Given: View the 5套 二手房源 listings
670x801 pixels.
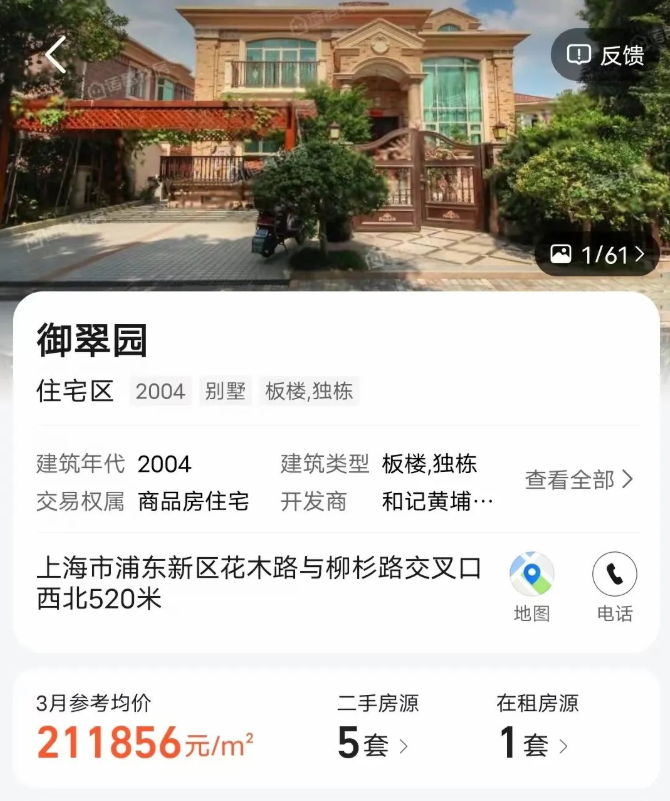Looking at the screenshot, I should click(x=372, y=744).
